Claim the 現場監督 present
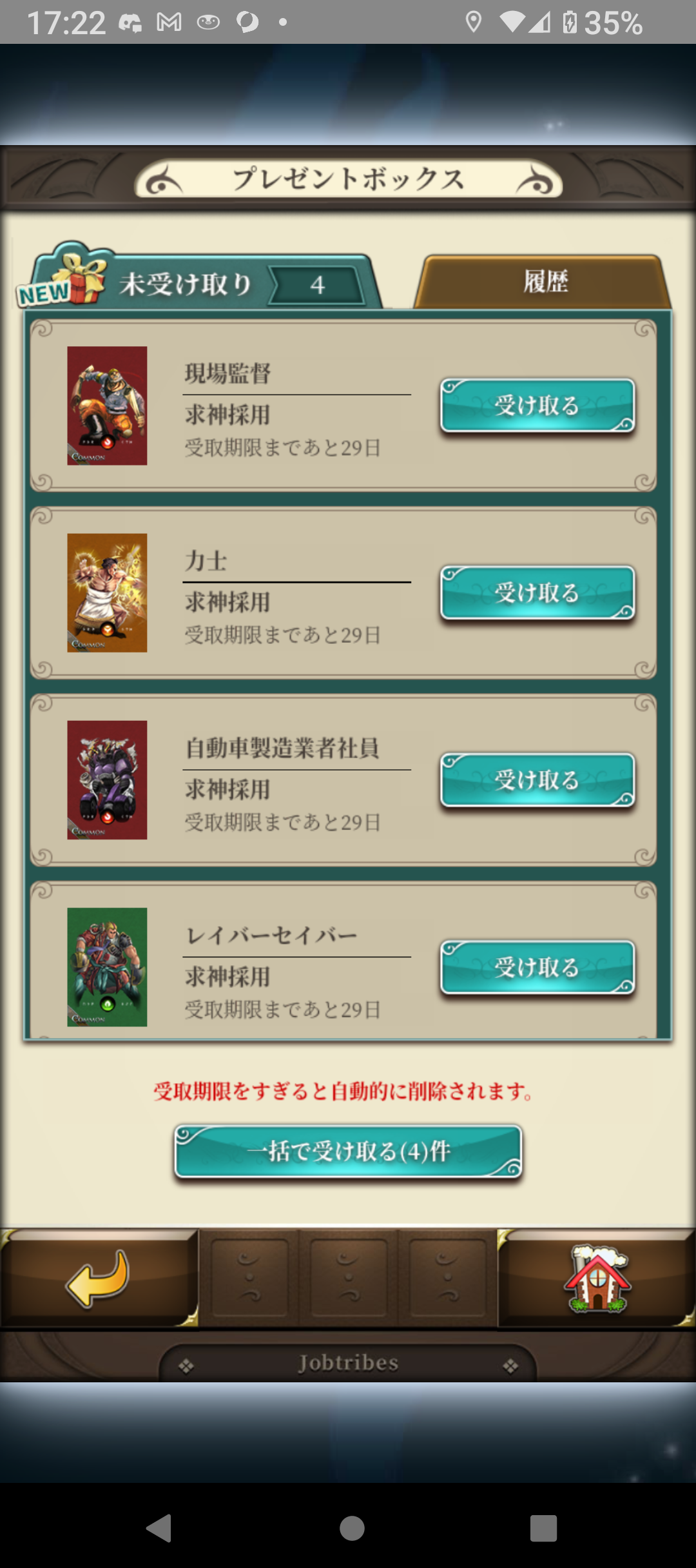 (537, 406)
